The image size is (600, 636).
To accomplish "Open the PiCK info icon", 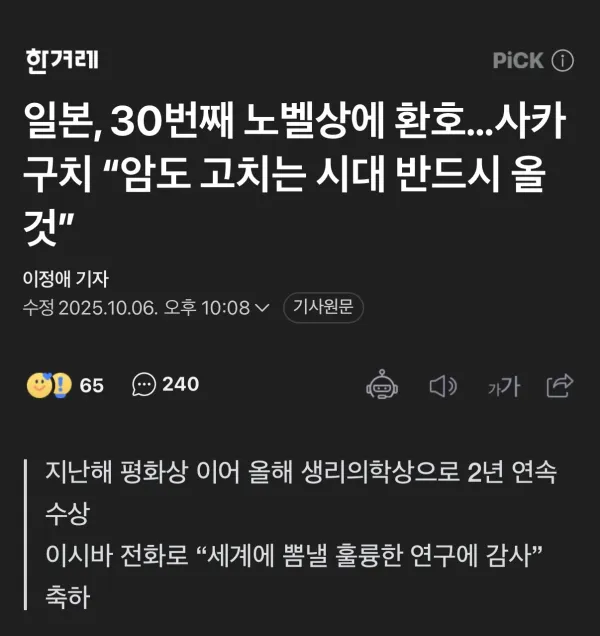I will pos(563,60).
